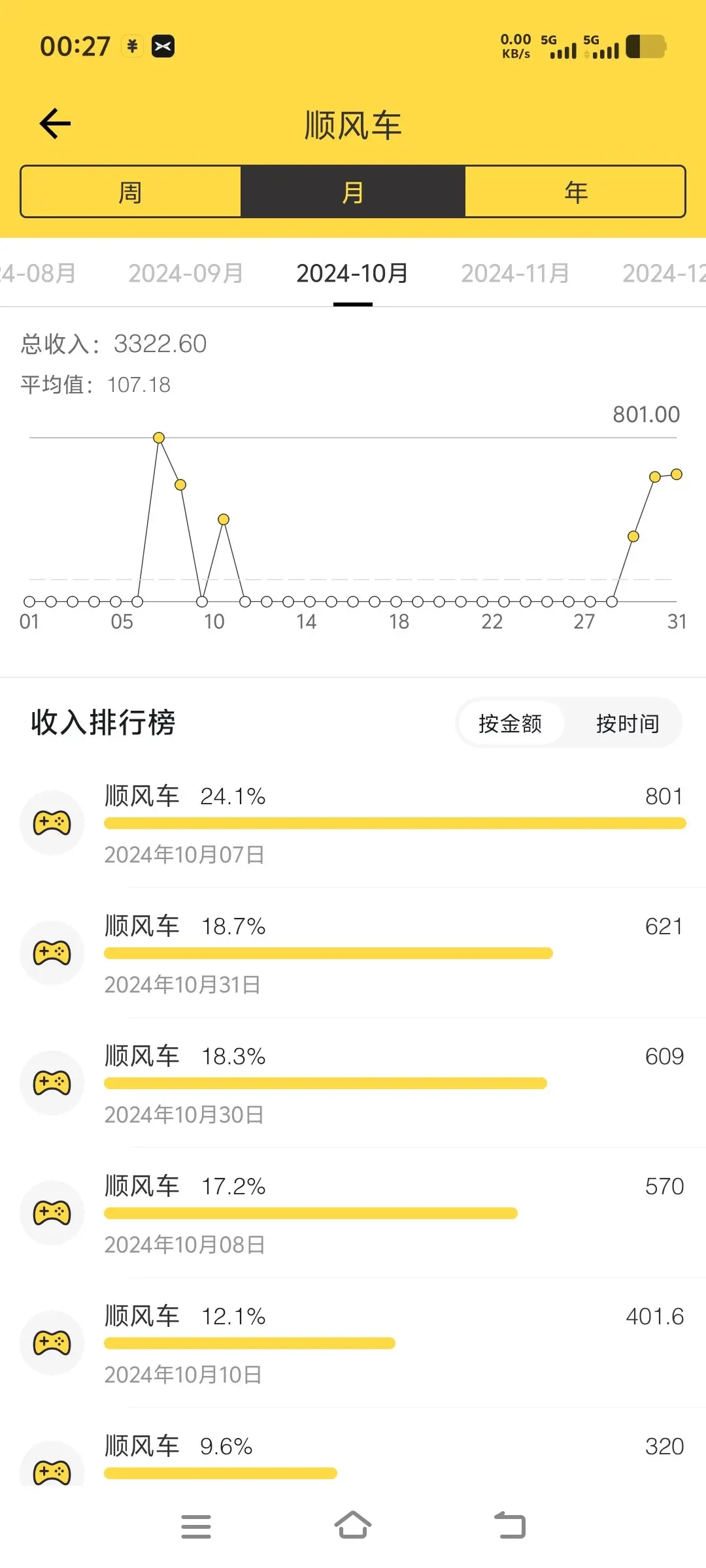This screenshot has width=706, height=1568.
Task: Select the 2024-11月 month tab
Action: (x=515, y=273)
